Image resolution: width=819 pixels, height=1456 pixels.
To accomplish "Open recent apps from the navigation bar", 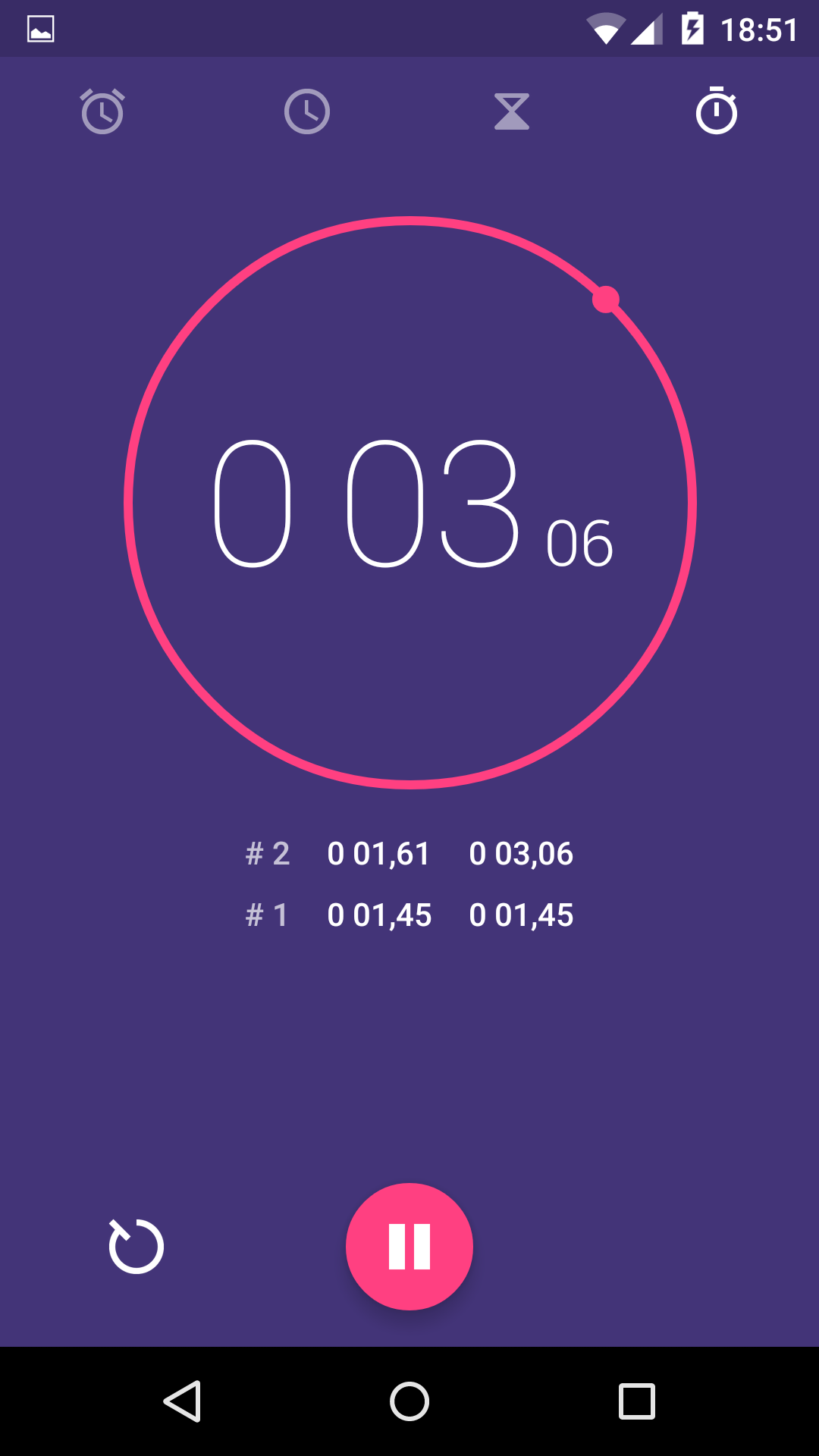I will click(637, 1401).
